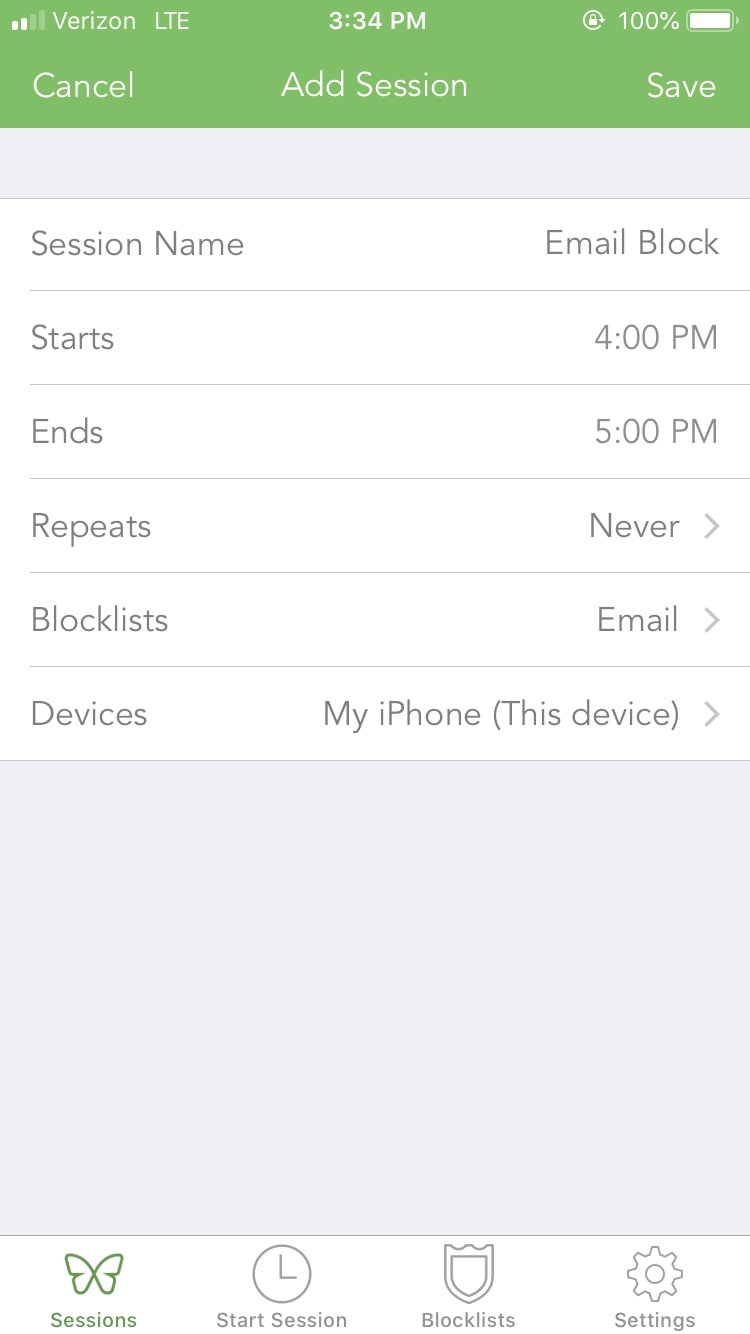Open the Devices selection row
Screen dimensions: 750x1334
[375, 714]
